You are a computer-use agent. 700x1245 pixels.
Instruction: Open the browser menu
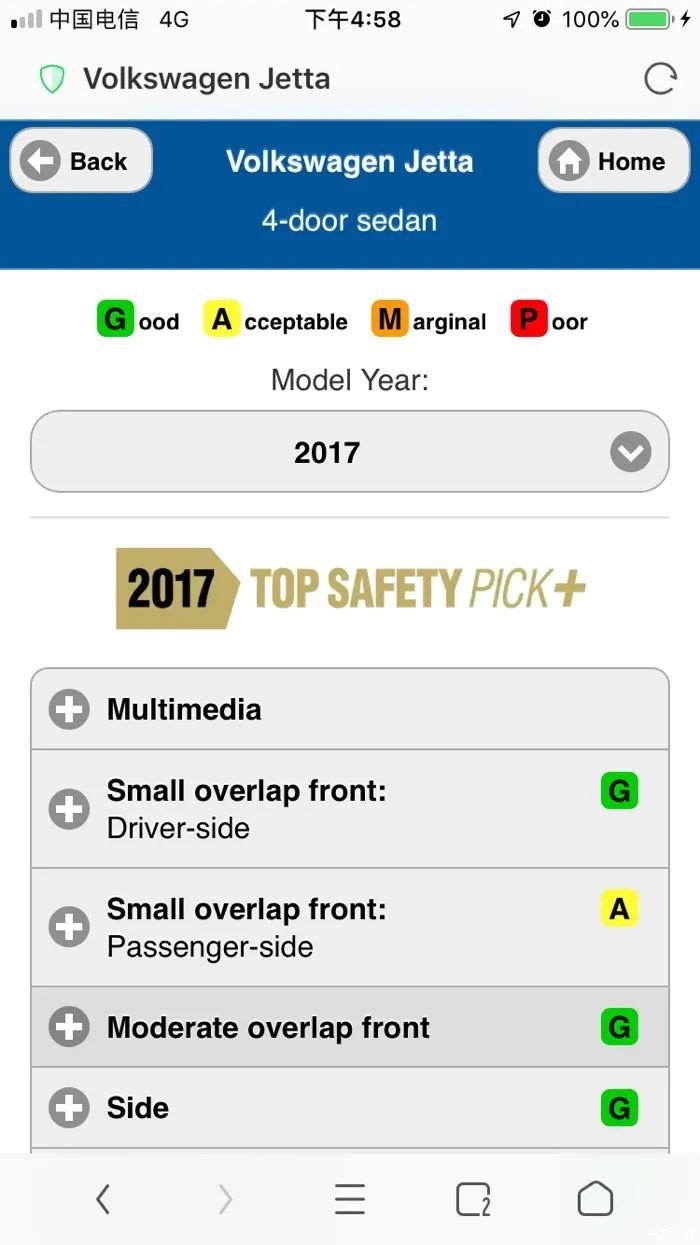click(350, 1198)
